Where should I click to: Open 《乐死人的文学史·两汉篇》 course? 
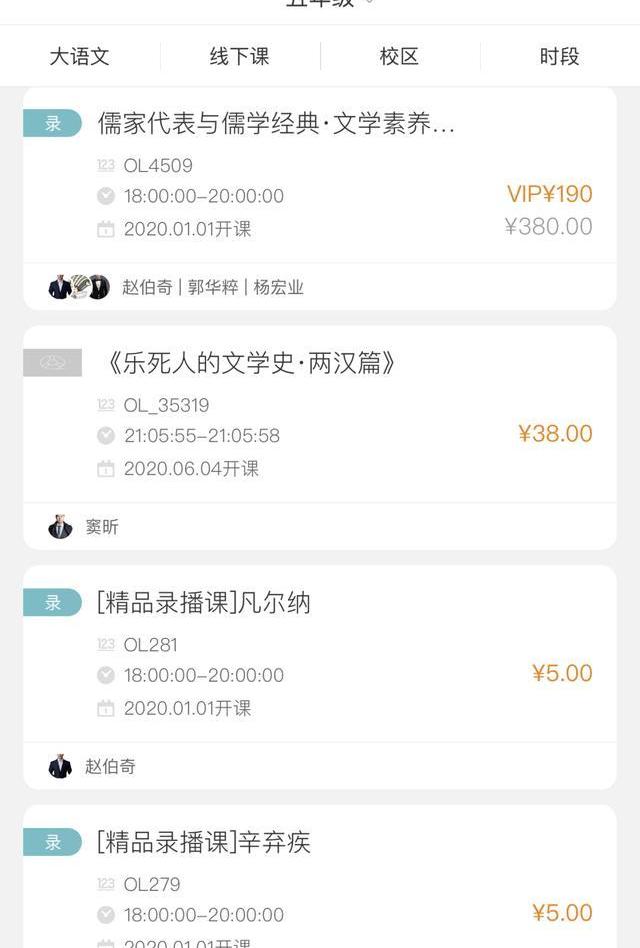tap(250, 363)
